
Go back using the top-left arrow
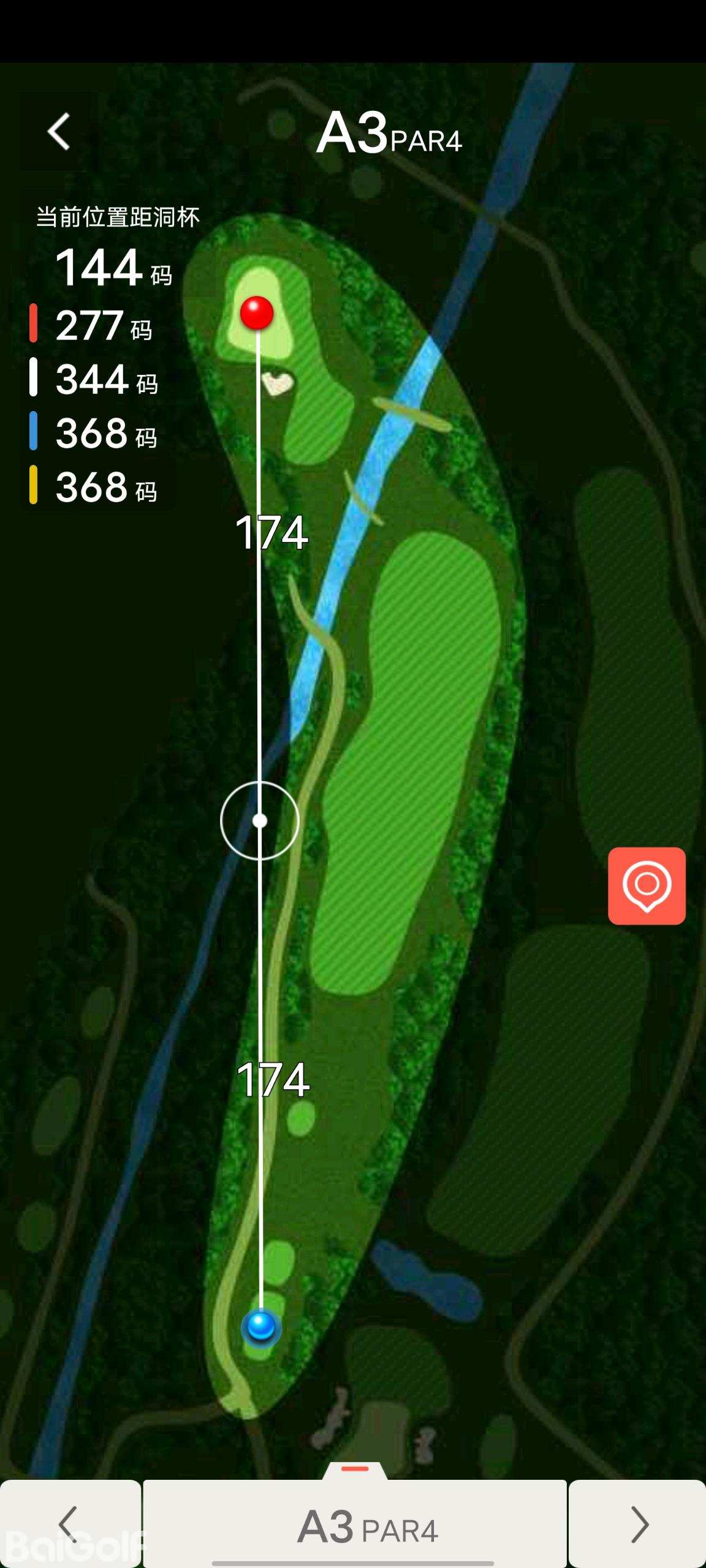click(59, 131)
